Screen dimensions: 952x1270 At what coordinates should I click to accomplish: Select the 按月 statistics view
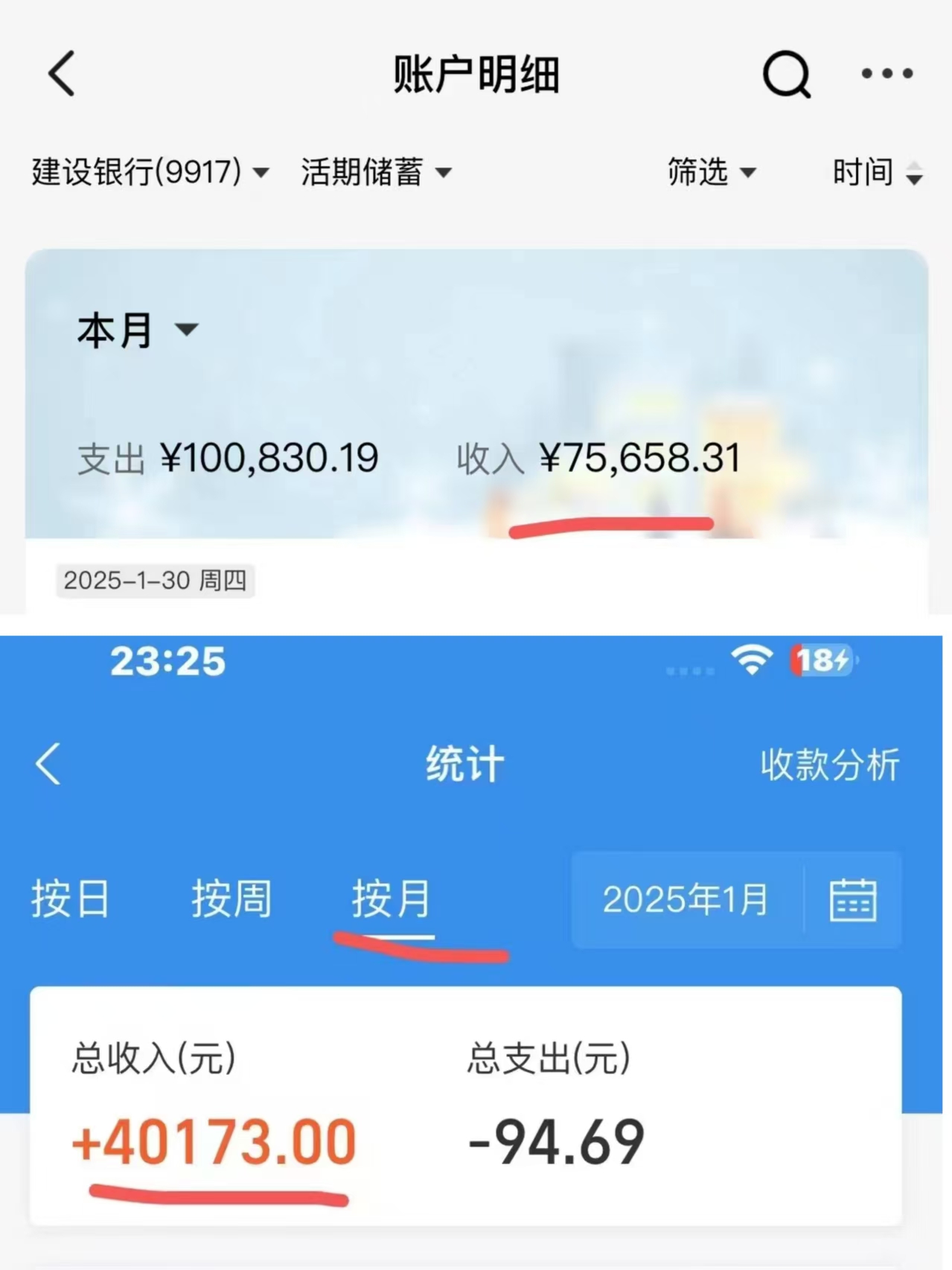pyautogui.click(x=390, y=900)
